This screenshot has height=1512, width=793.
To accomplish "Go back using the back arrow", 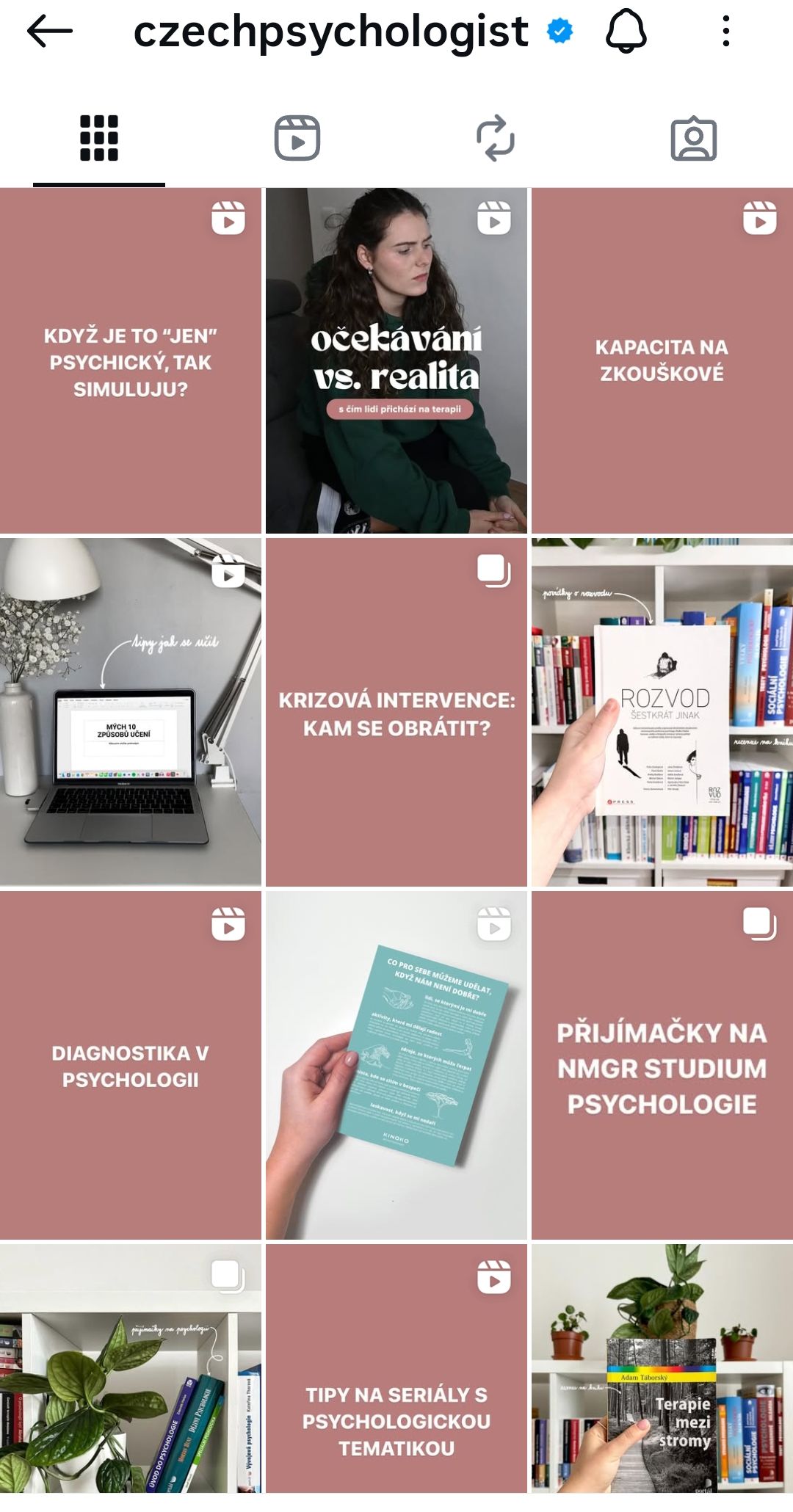I will pos(49,32).
